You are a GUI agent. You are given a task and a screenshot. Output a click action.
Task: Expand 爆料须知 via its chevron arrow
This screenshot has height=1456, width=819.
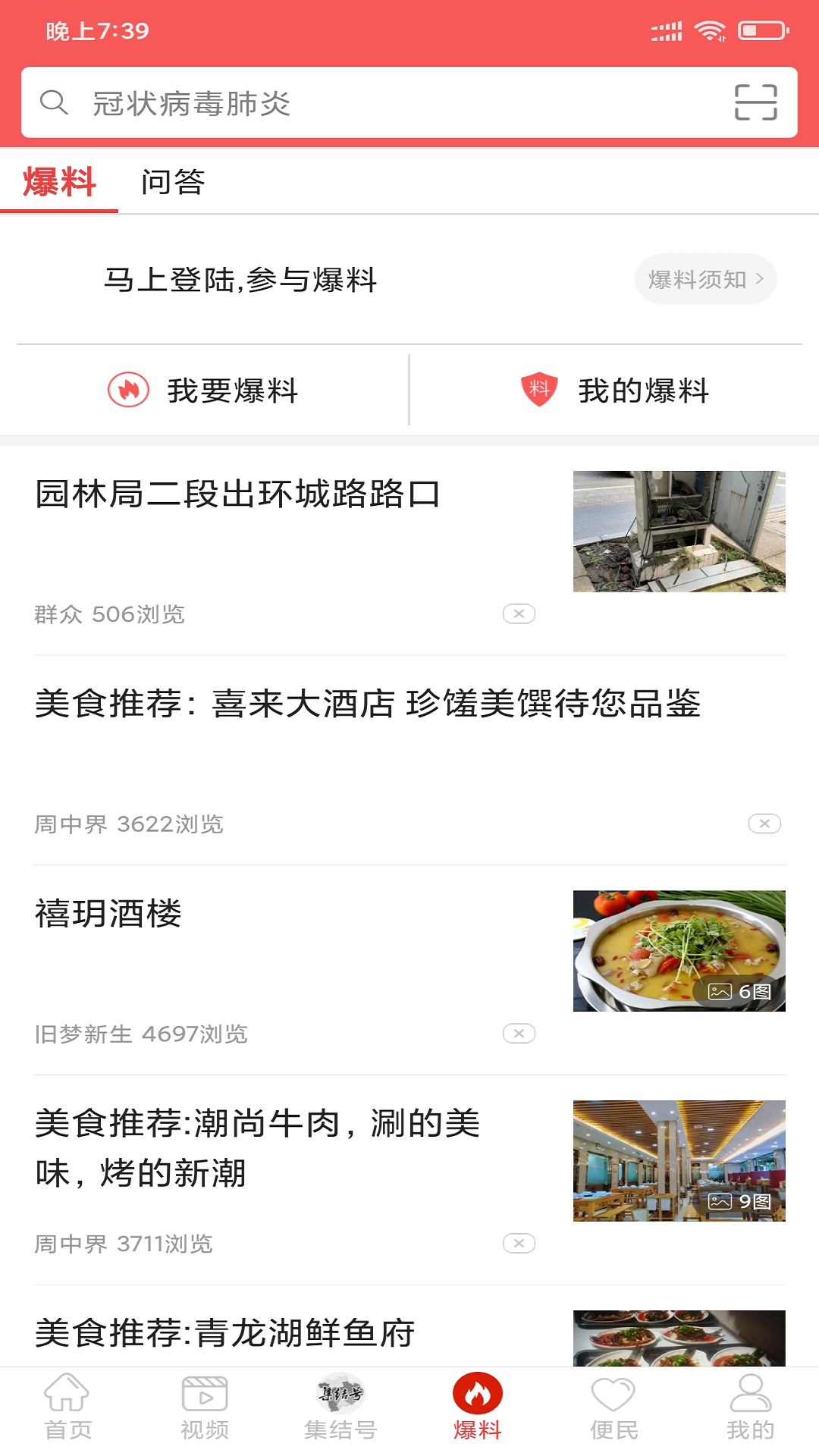click(761, 279)
